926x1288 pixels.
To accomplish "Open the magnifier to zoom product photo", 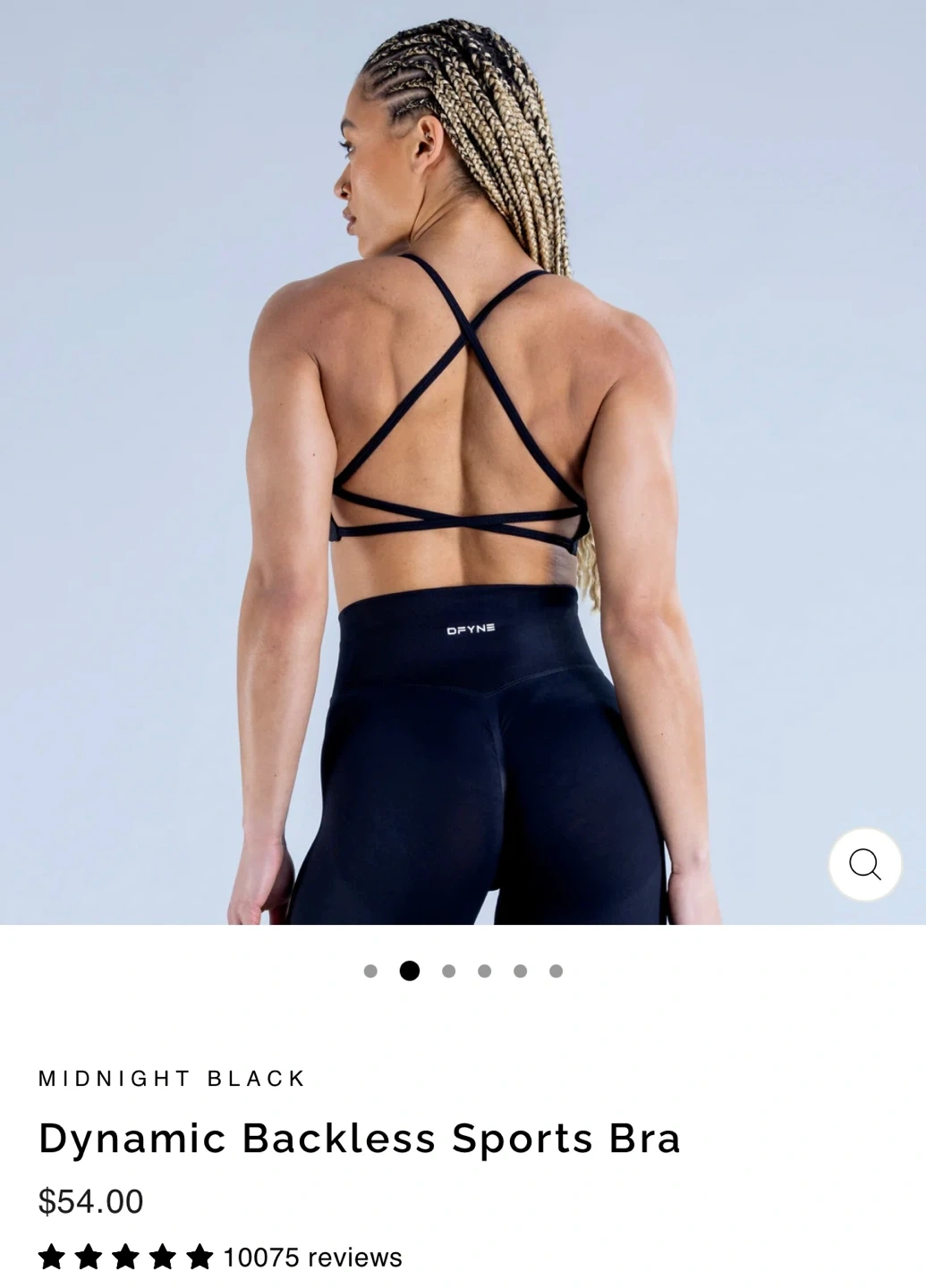I will pyautogui.click(x=864, y=864).
